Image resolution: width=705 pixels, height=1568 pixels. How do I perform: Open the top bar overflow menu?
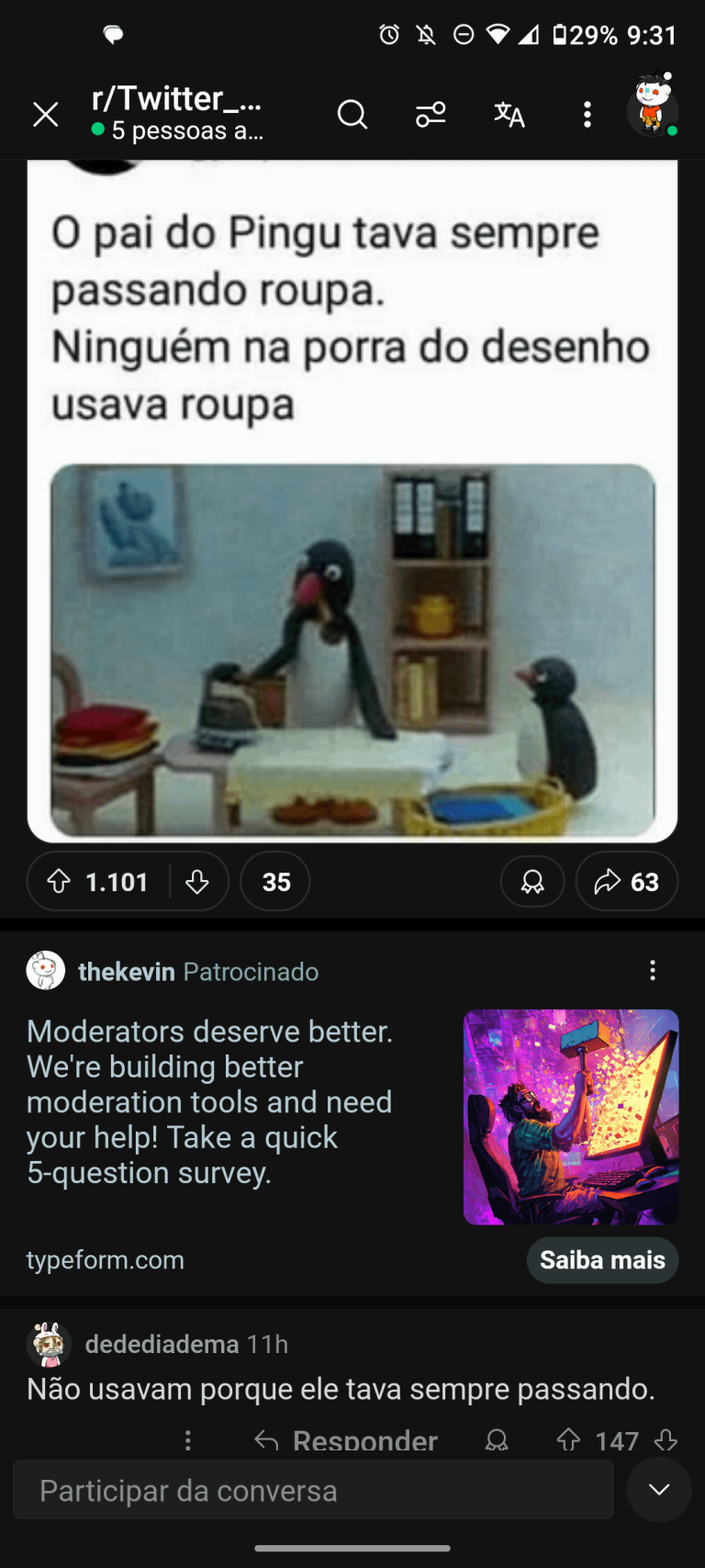point(587,115)
